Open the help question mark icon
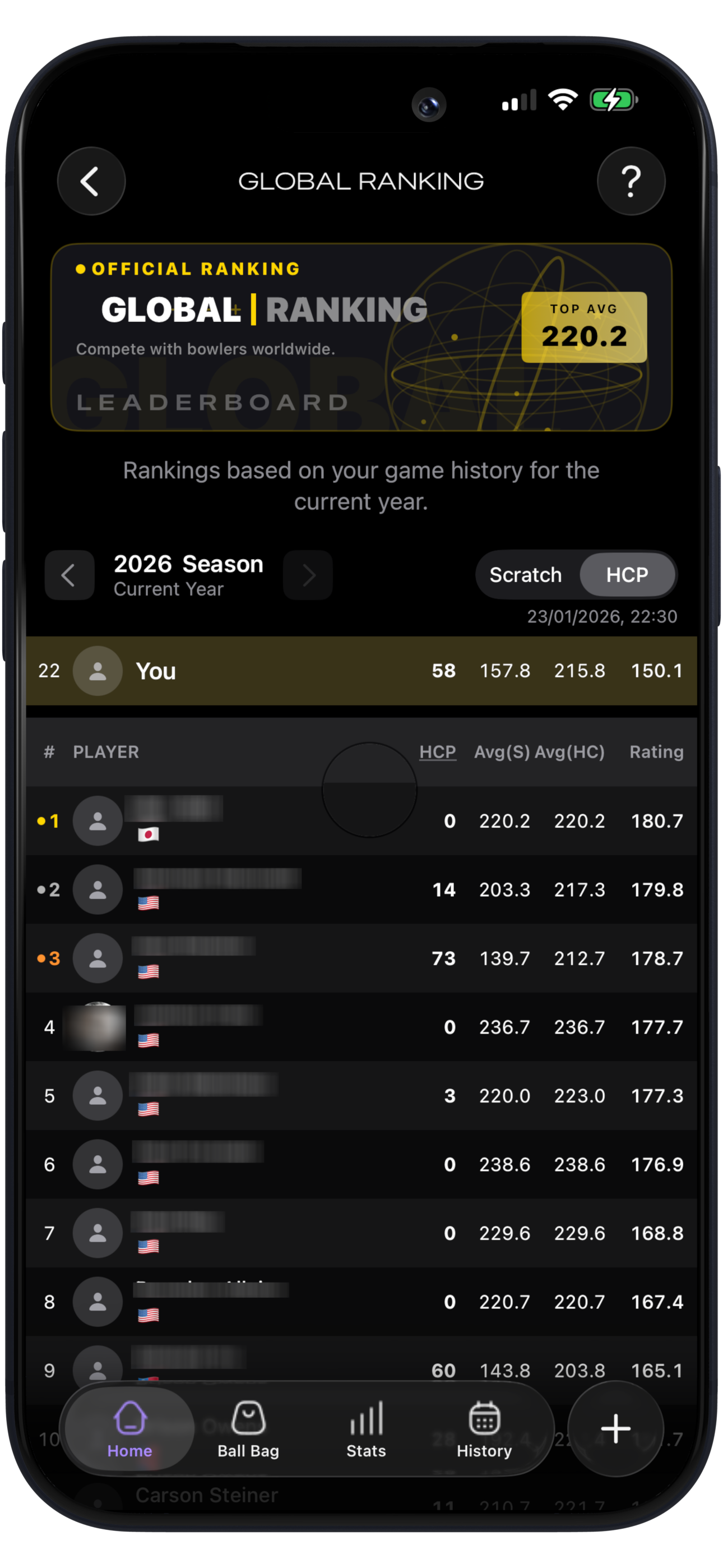Screen dimensions: 723x1568 point(631,181)
